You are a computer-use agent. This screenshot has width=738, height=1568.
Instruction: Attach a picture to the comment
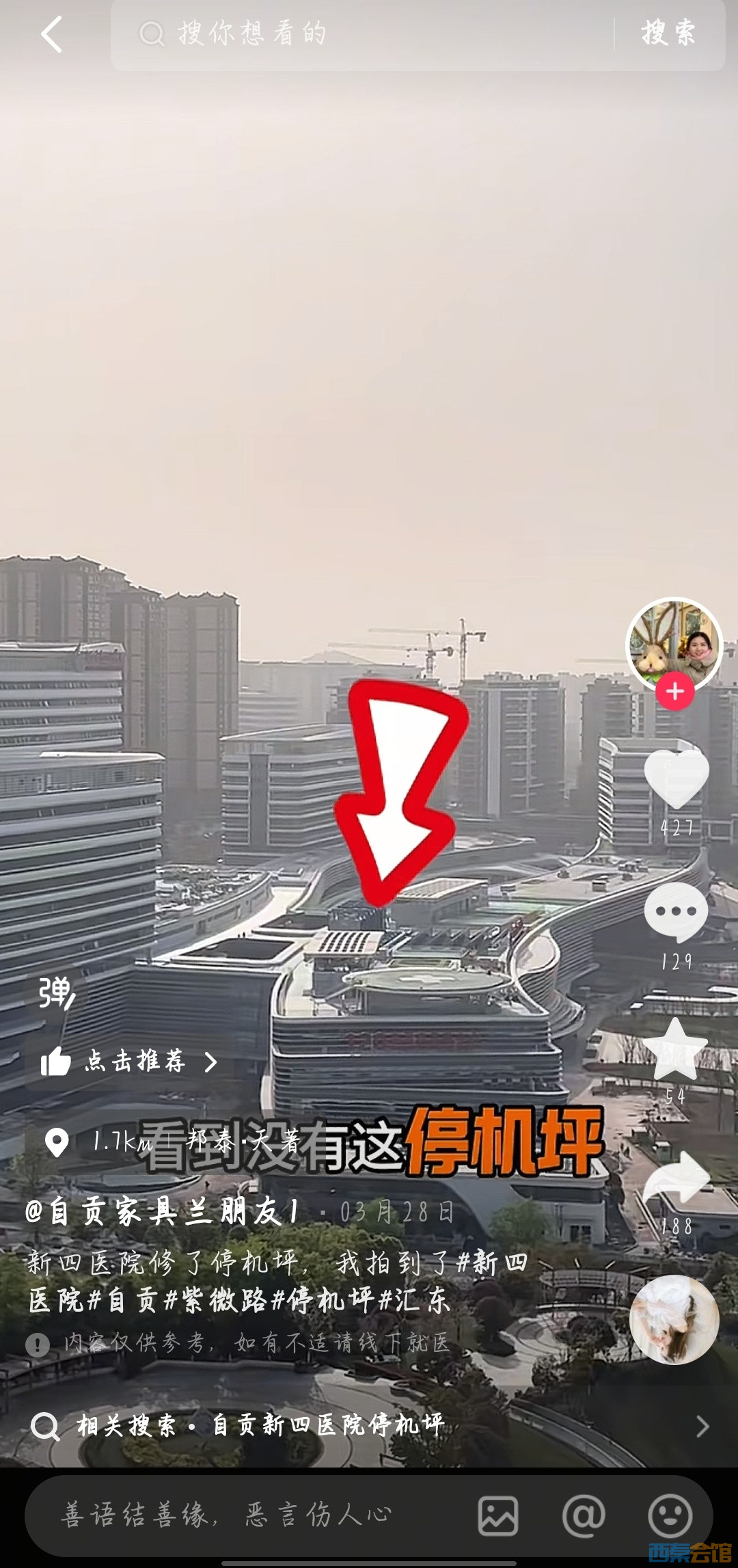[x=497, y=1515]
